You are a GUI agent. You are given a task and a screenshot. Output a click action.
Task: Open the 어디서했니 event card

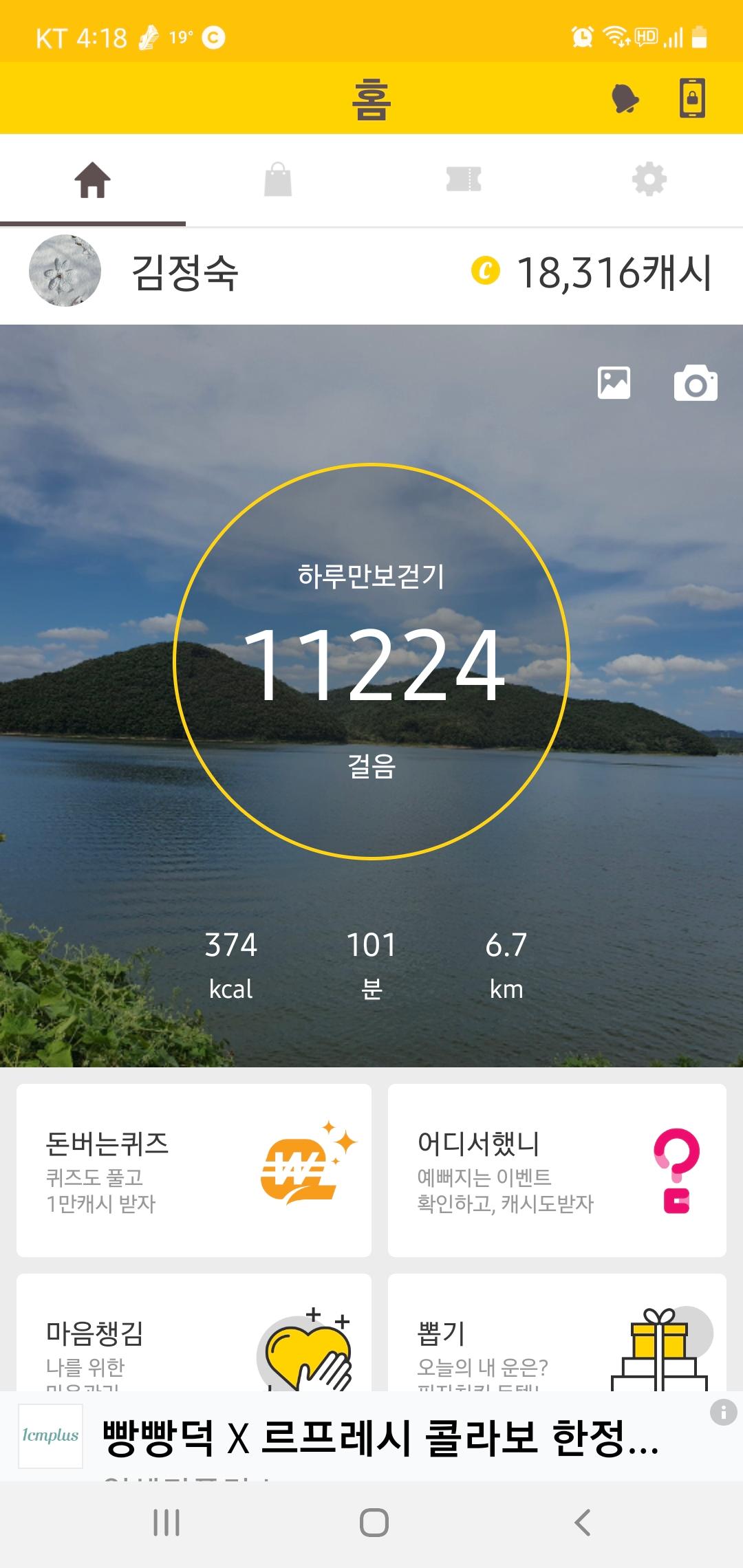point(557,1170)
